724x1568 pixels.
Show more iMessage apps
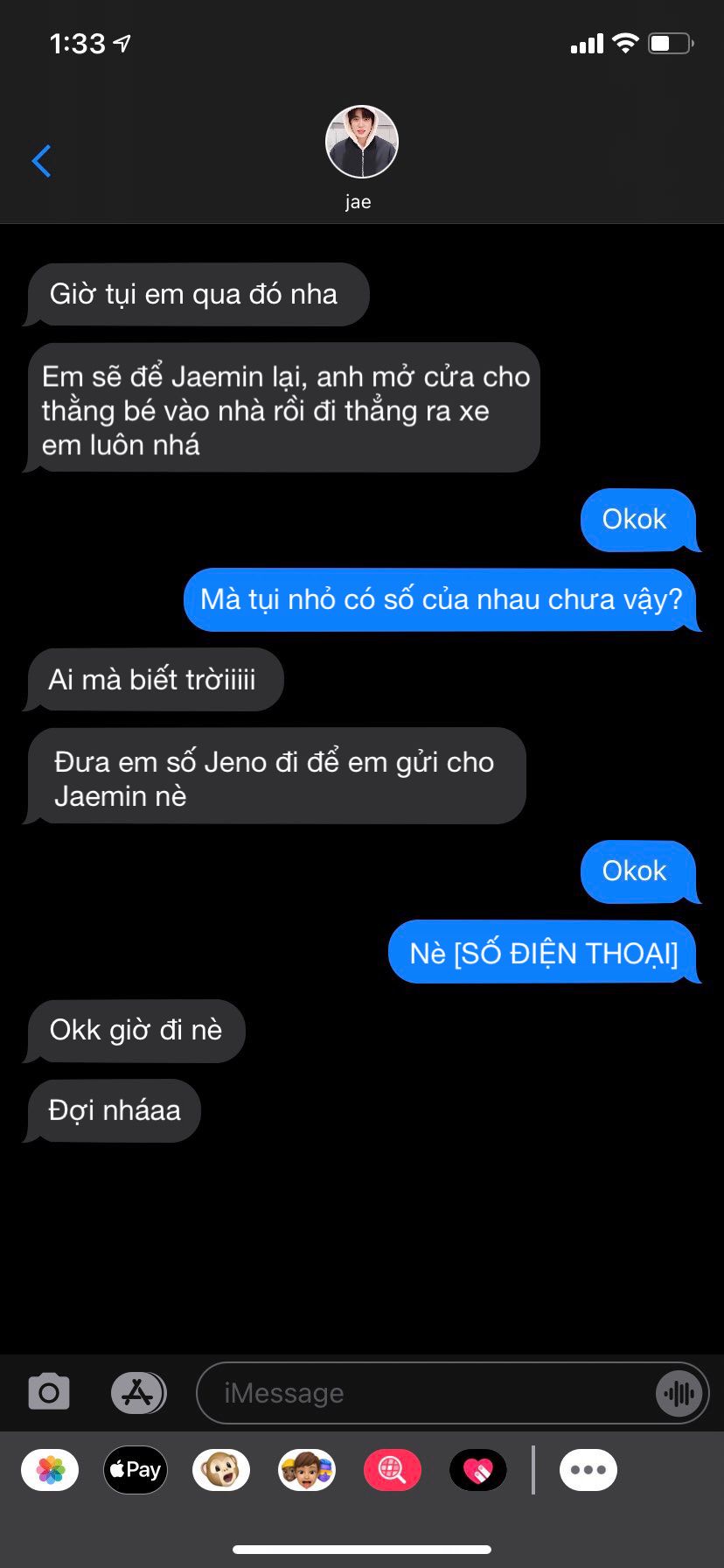588,1470
